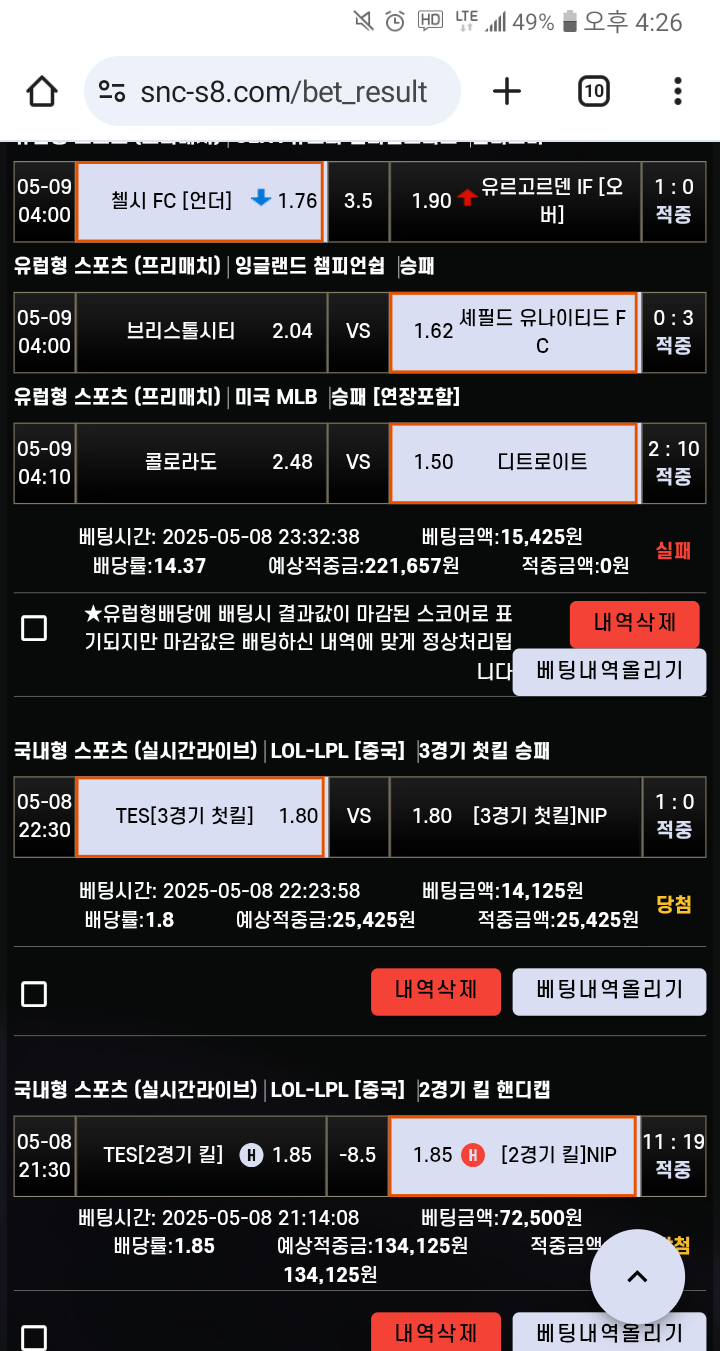
Task: Upload the 15,425원 bet history
Action: [x=609, y=671]
